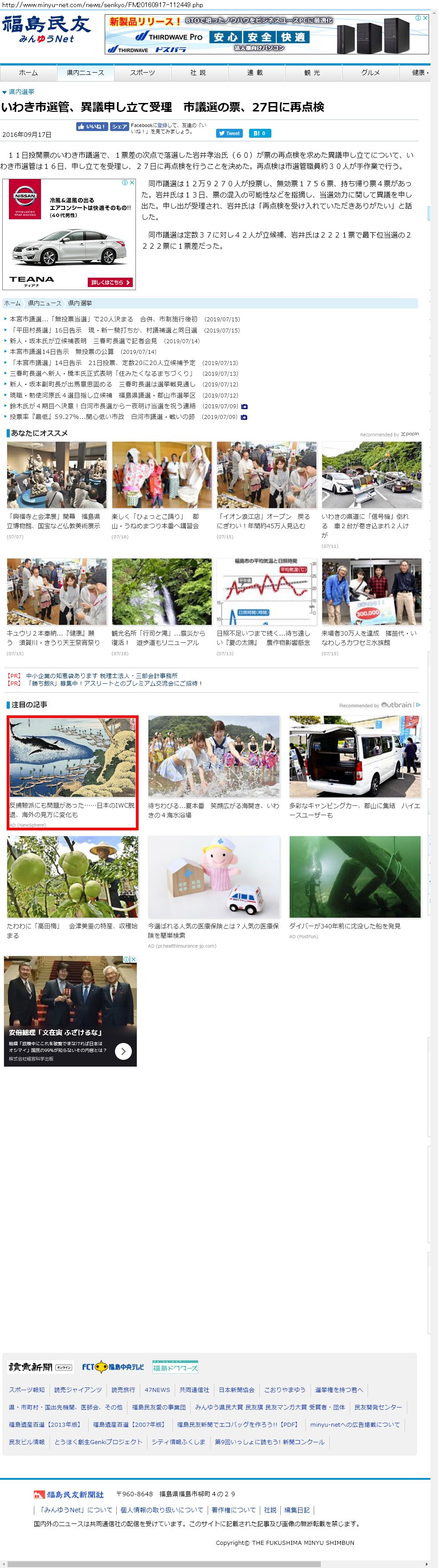Tweet this article
The height and width of the screenshot is (1568, 438).
click(x=229, y=133)
